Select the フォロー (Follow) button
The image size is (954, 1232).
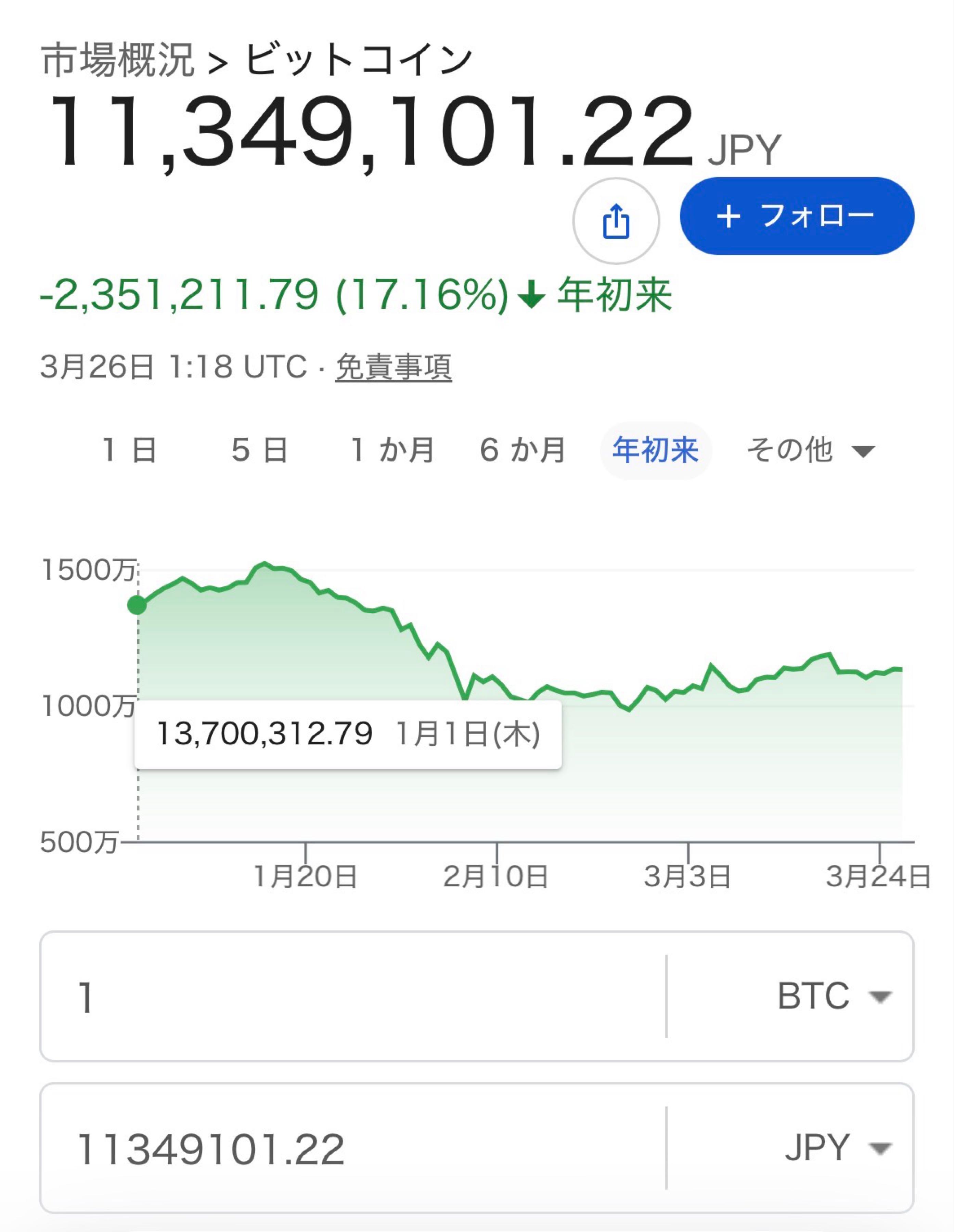[796, 216]
